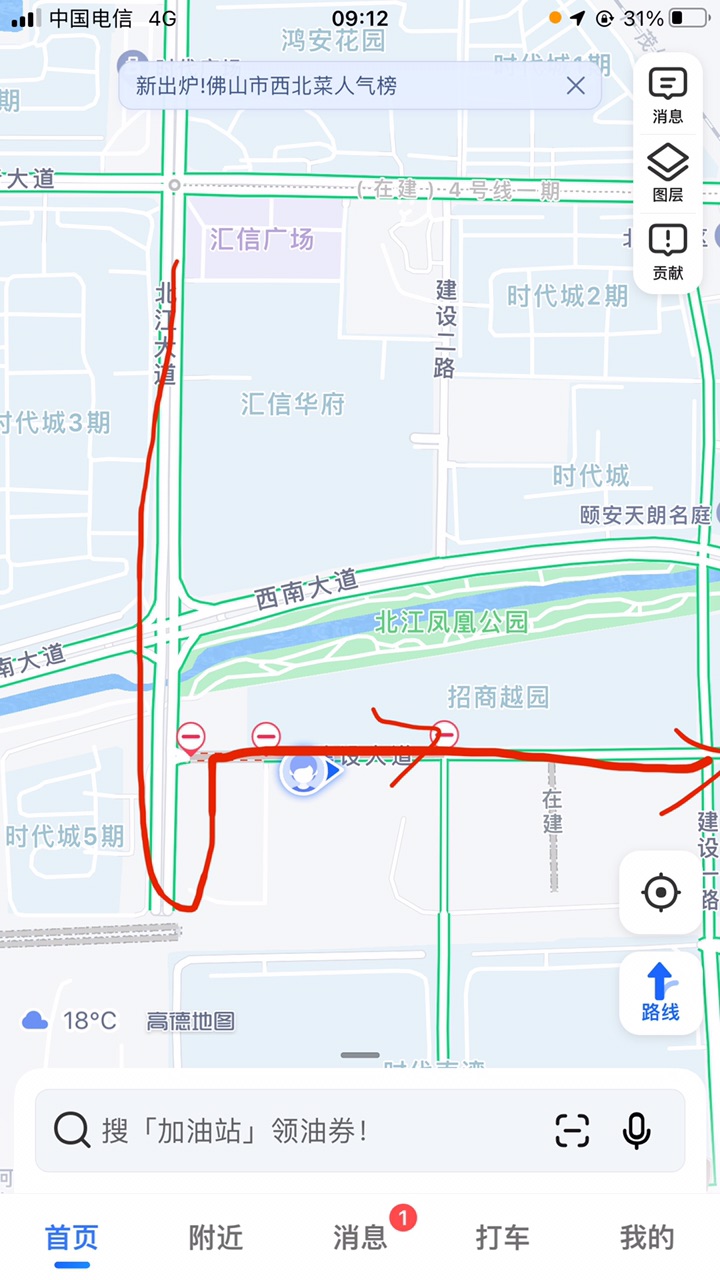720x1280 pixels.
Task: Open 路线 route planning
Action: (x=660, y=992)
